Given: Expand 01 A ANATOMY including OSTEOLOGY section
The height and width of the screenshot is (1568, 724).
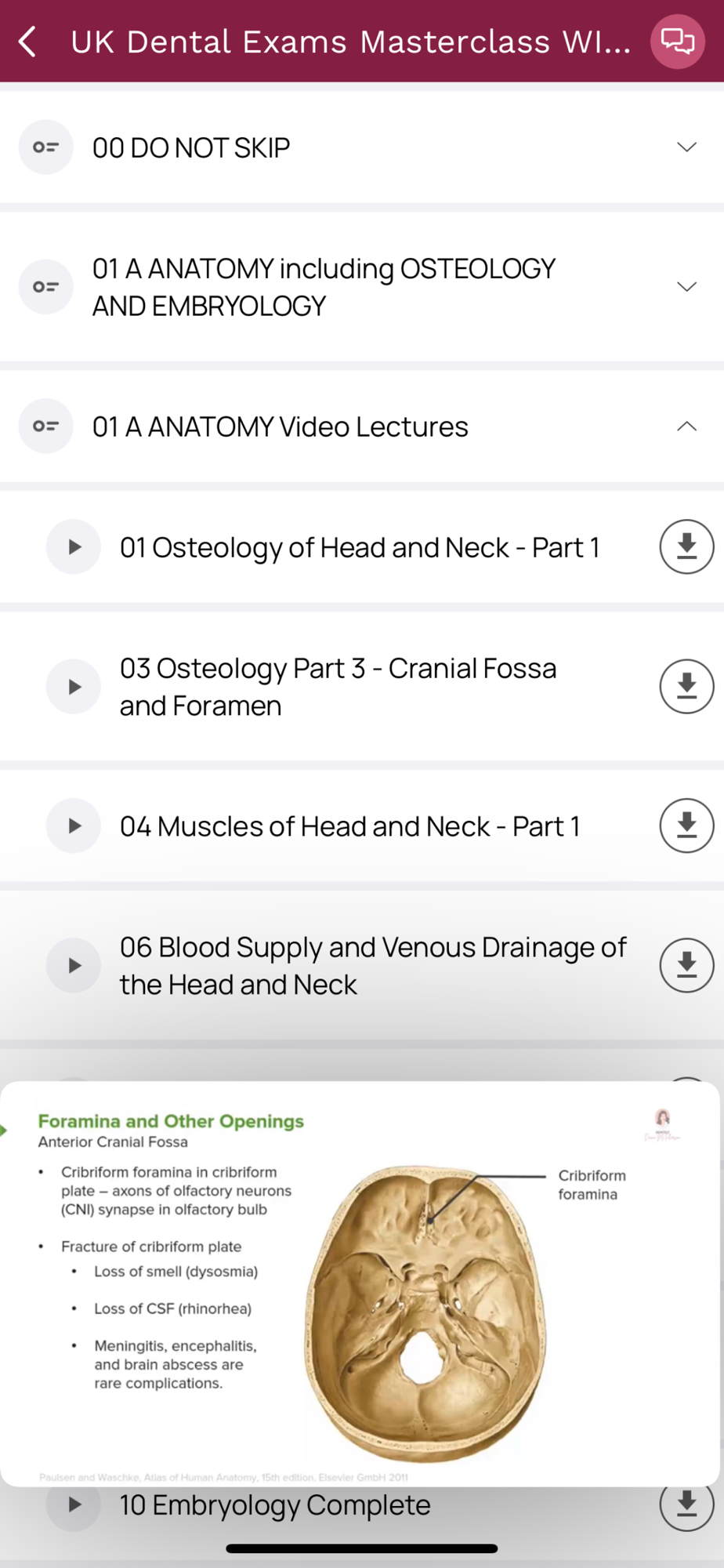Looking at the screenshot, I should 686,287.
